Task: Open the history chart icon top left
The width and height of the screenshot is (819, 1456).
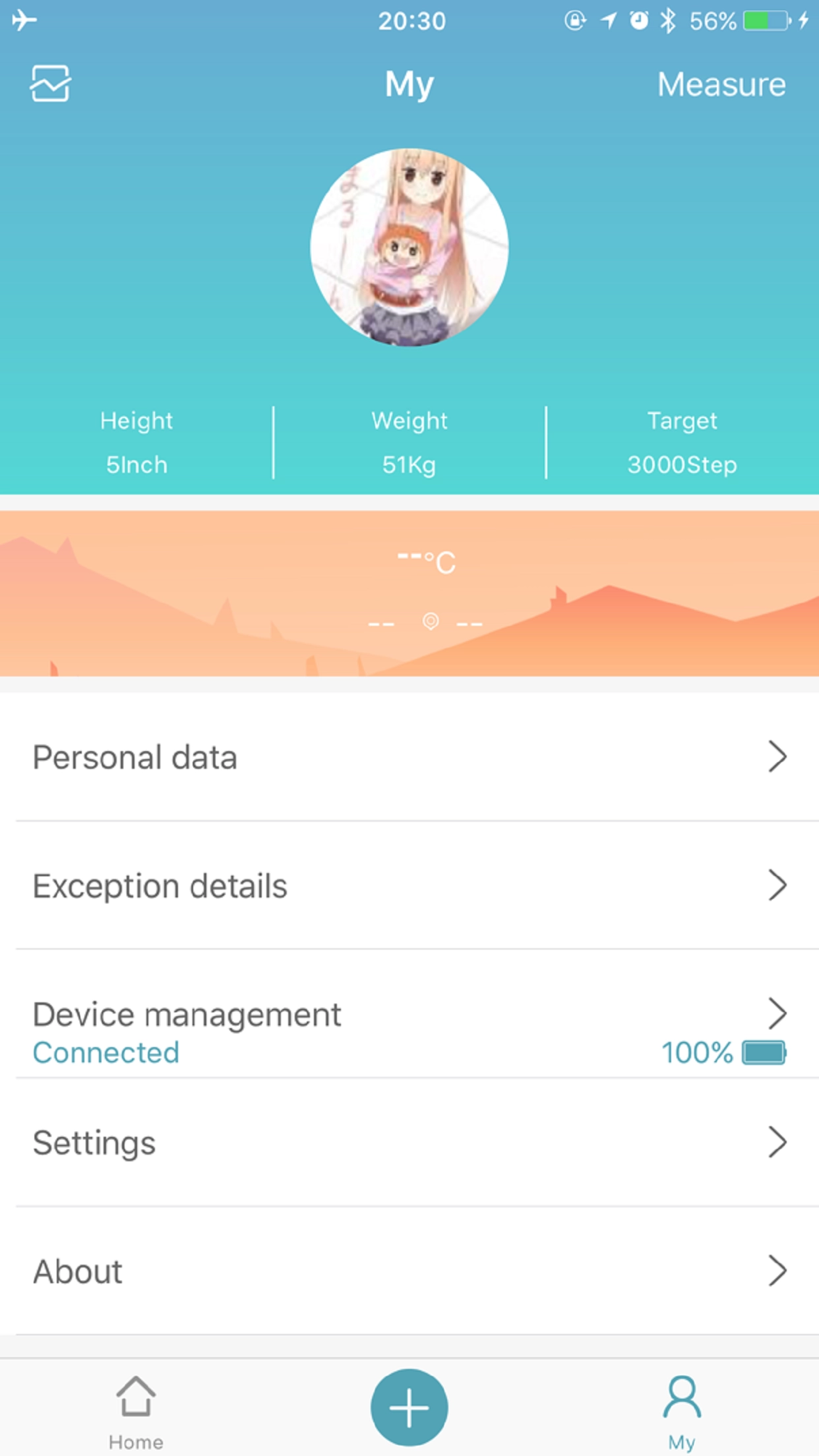Action: [x=50, y=84]
